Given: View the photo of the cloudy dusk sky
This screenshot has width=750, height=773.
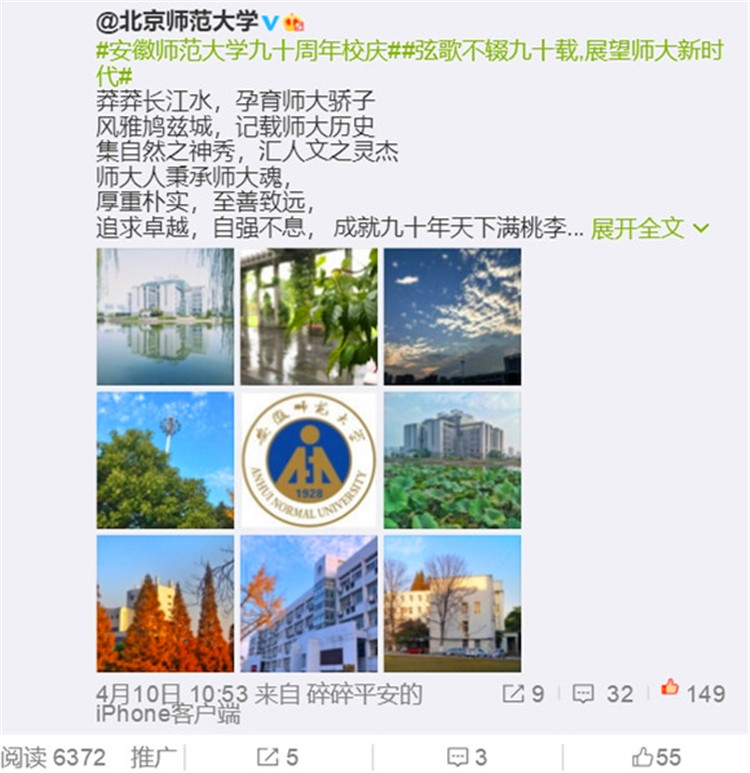Looking at the screenshot, I should point(452,316).
